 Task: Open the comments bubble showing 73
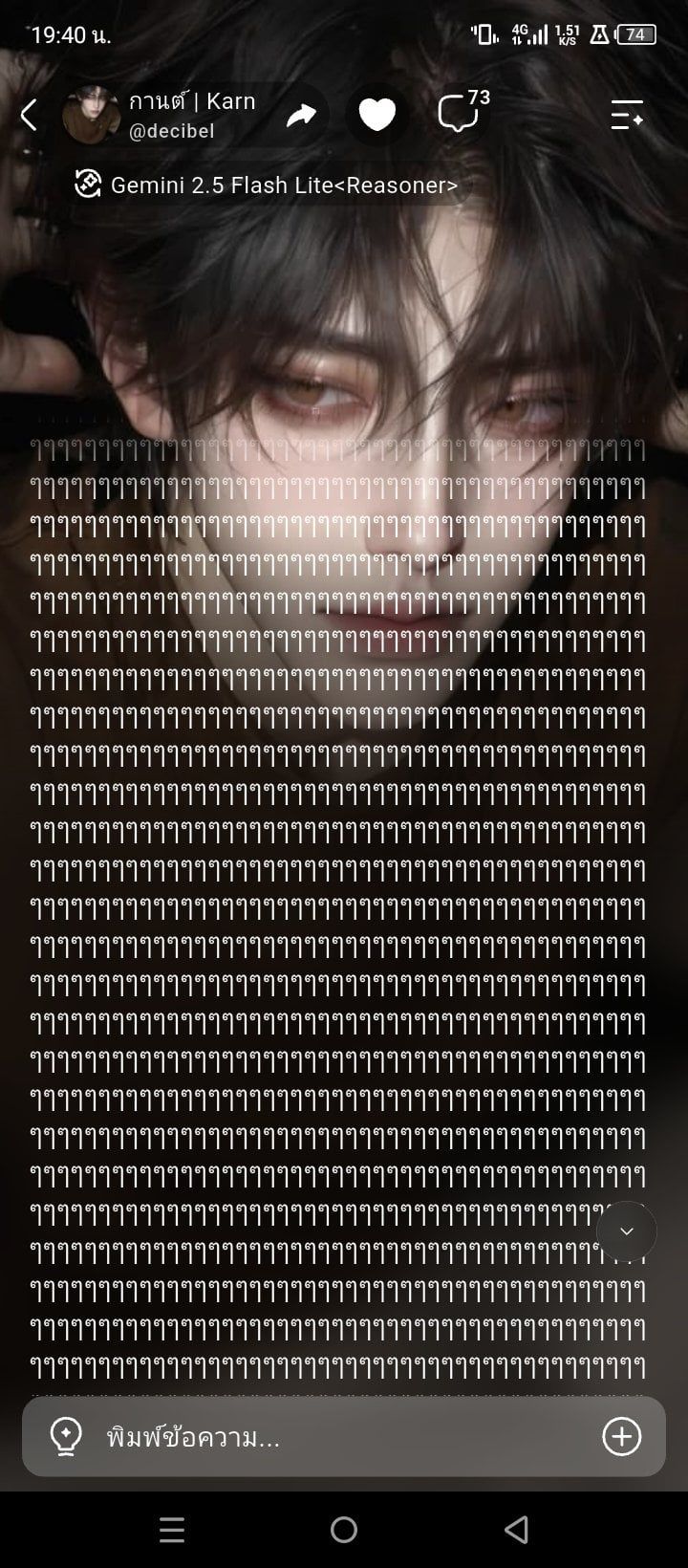(x=462, y=113)
